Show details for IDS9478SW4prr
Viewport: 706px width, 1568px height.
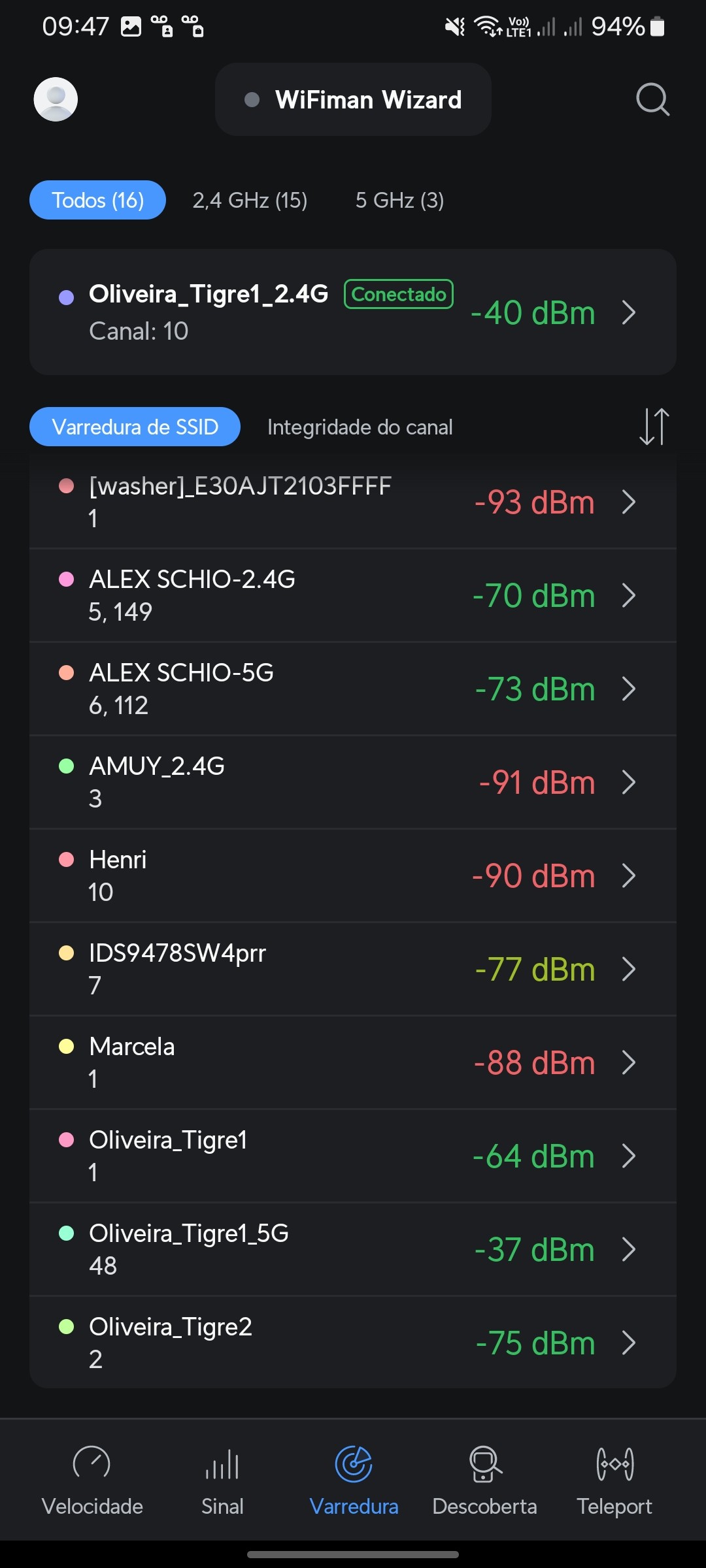(353, 969)
